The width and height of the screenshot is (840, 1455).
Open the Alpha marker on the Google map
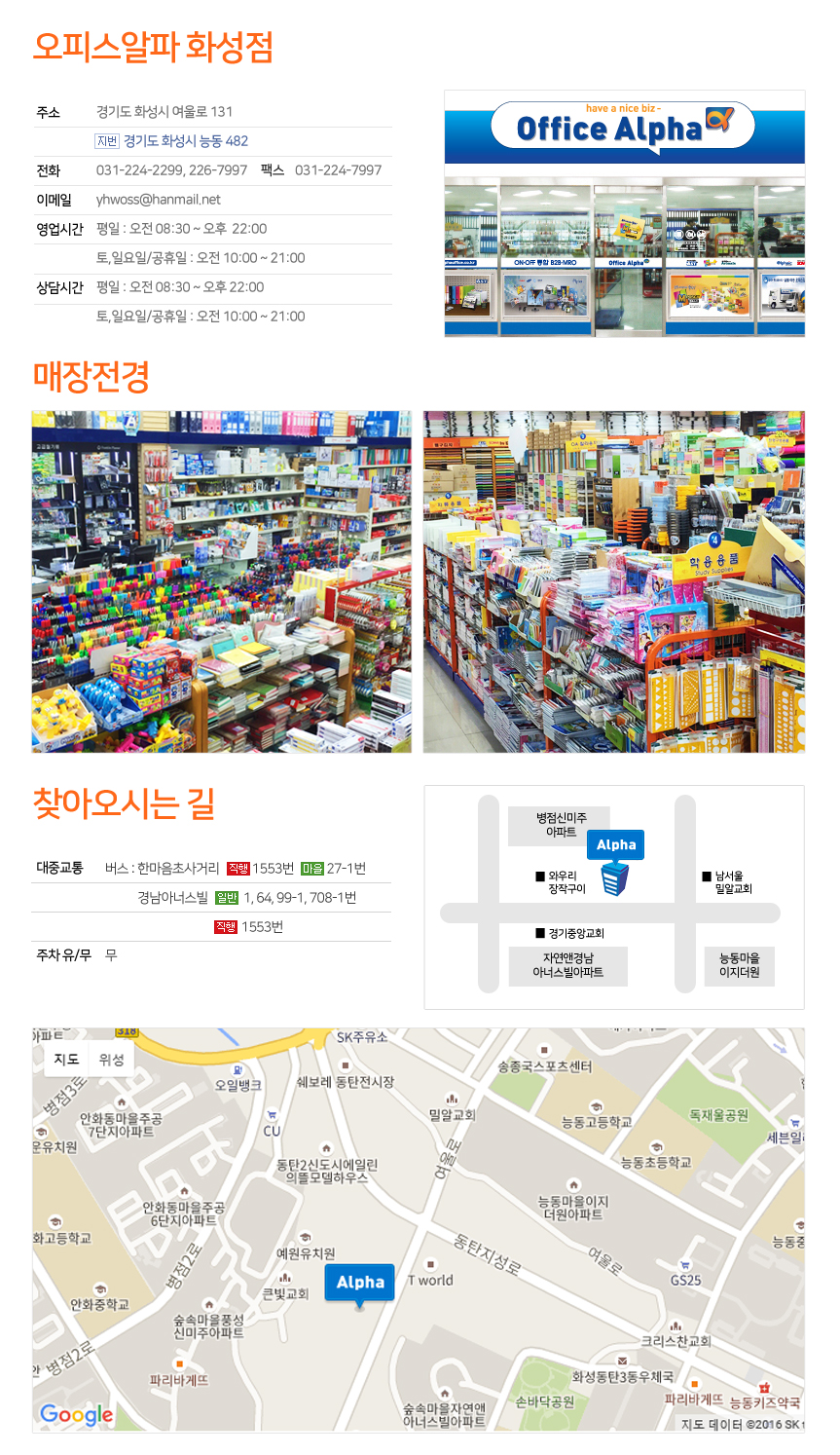click(x=360, y=1283)
